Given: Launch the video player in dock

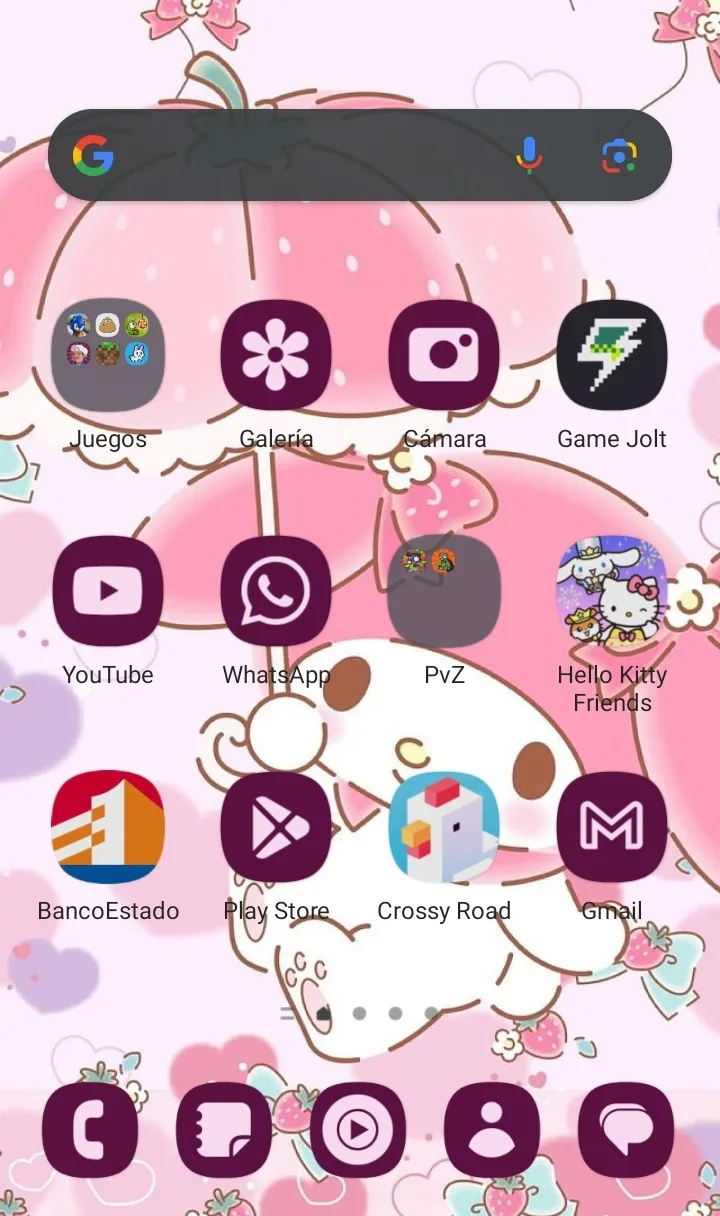Looking at the screenshot, I should coord(358,1130).
